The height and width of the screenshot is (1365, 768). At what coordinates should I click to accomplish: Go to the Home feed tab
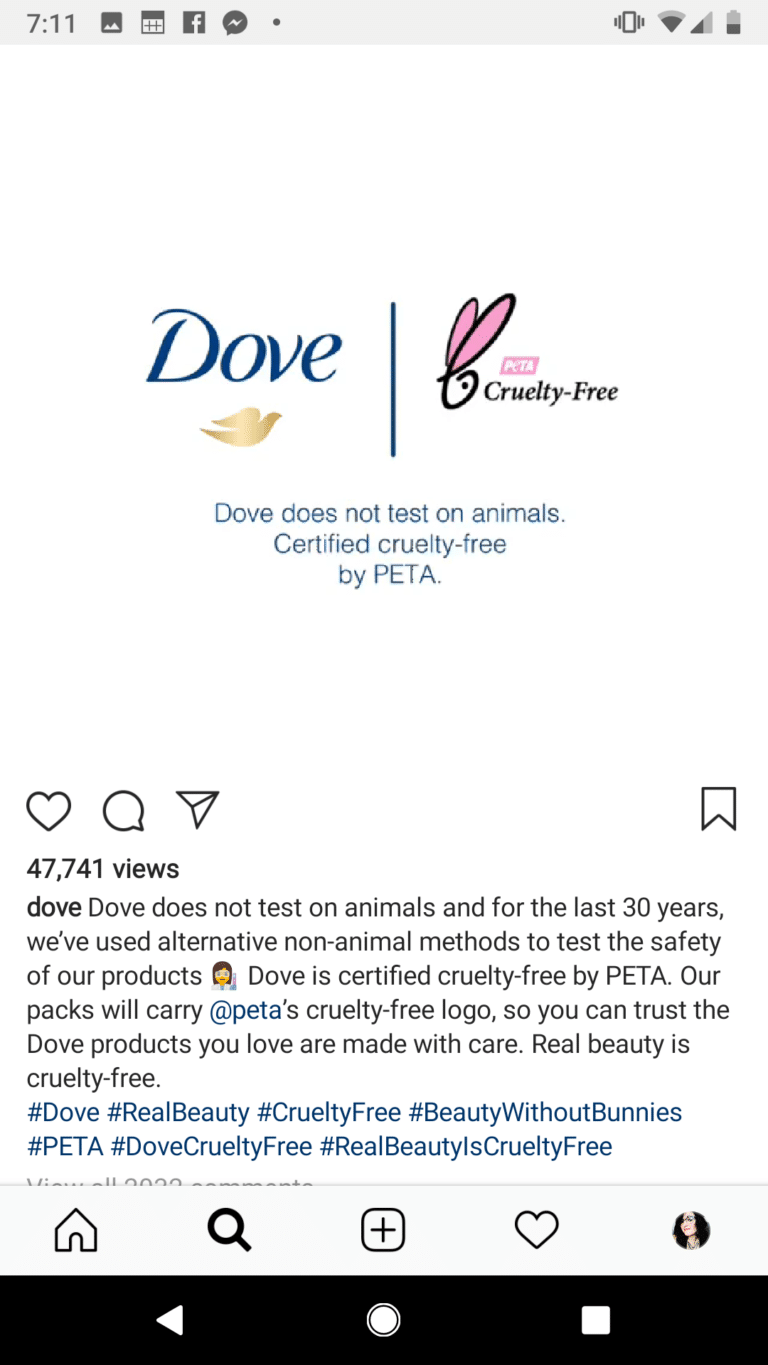[76, 1230]
